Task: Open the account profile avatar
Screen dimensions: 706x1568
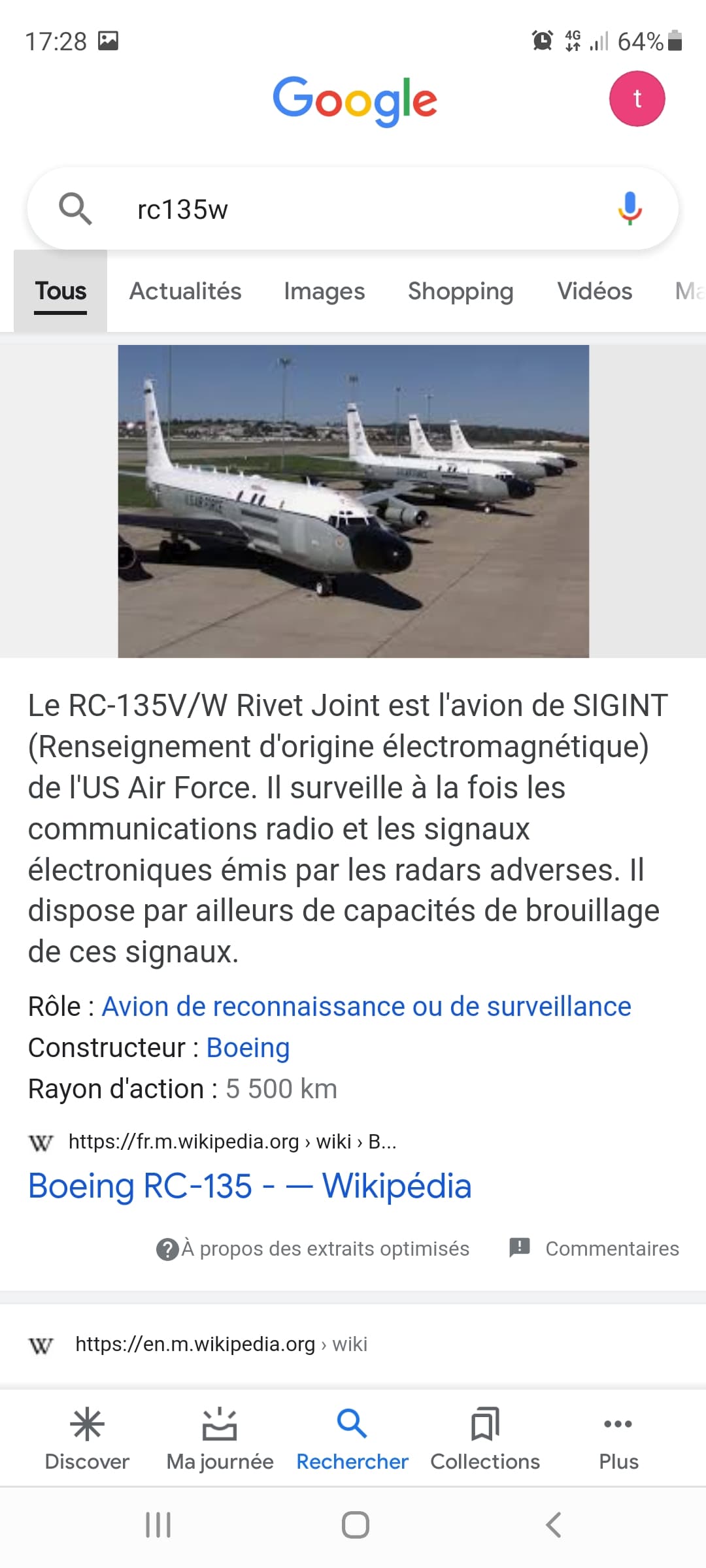Action: 637,99
